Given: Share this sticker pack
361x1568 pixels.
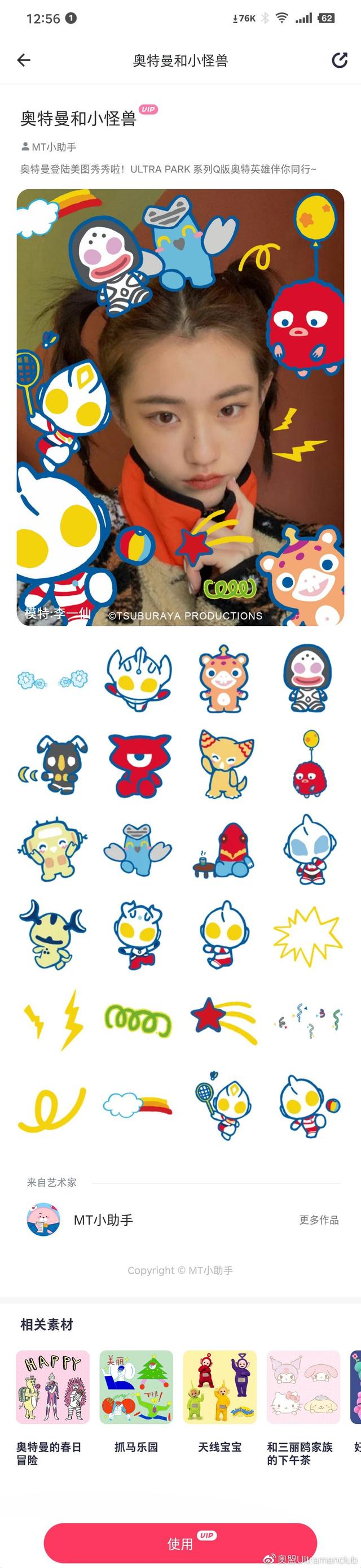Looking at the screenshot, I should [339, 60].
